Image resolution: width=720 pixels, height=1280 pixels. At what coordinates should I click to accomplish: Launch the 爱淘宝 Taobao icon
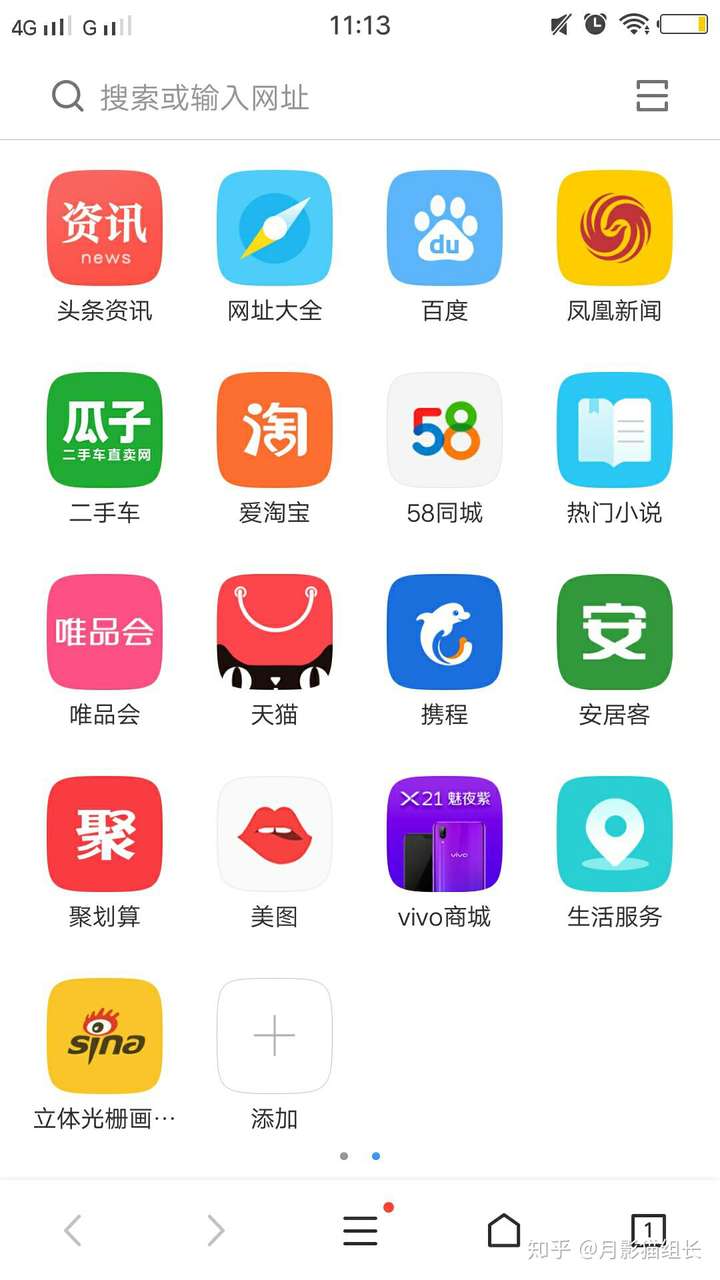[274, 430]
